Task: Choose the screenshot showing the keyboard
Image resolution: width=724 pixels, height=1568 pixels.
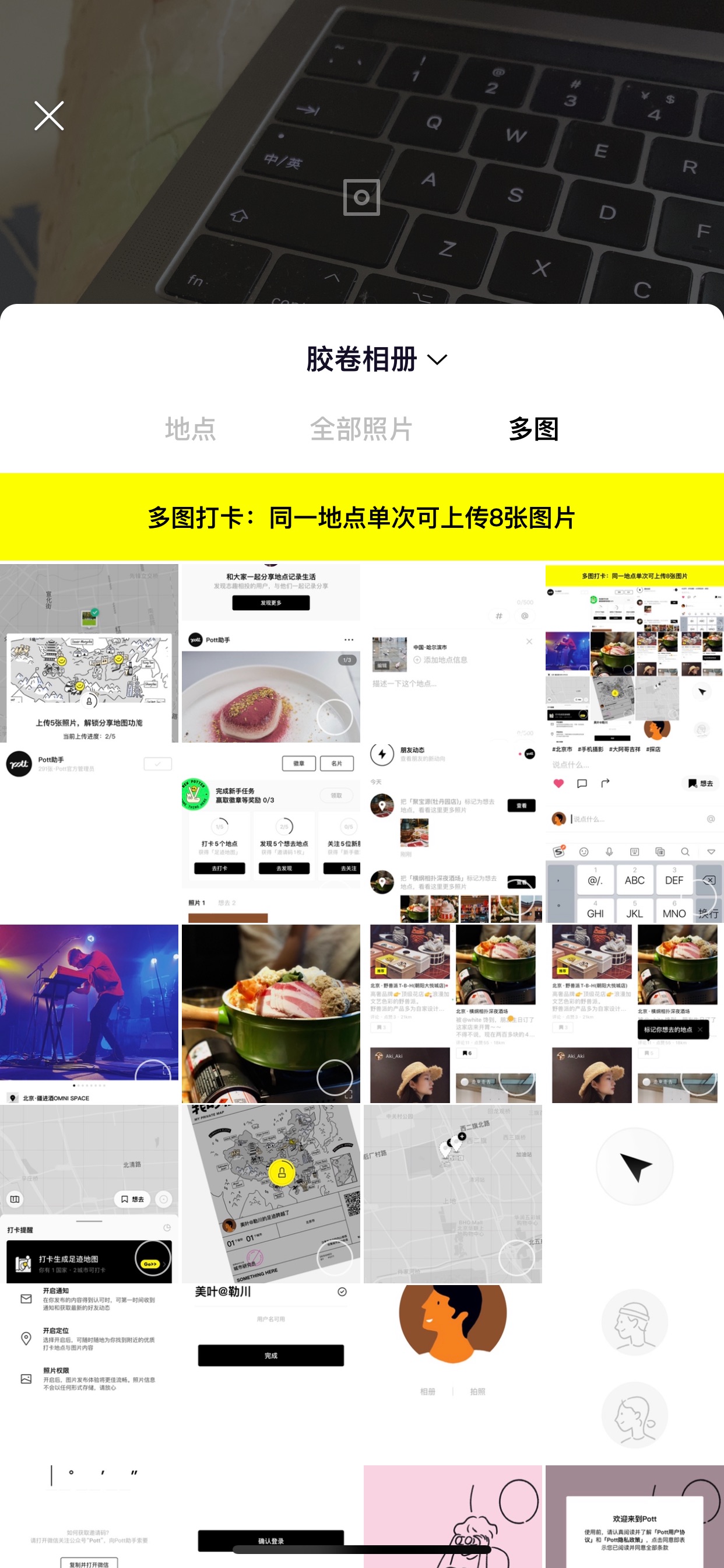Action: 635,834
